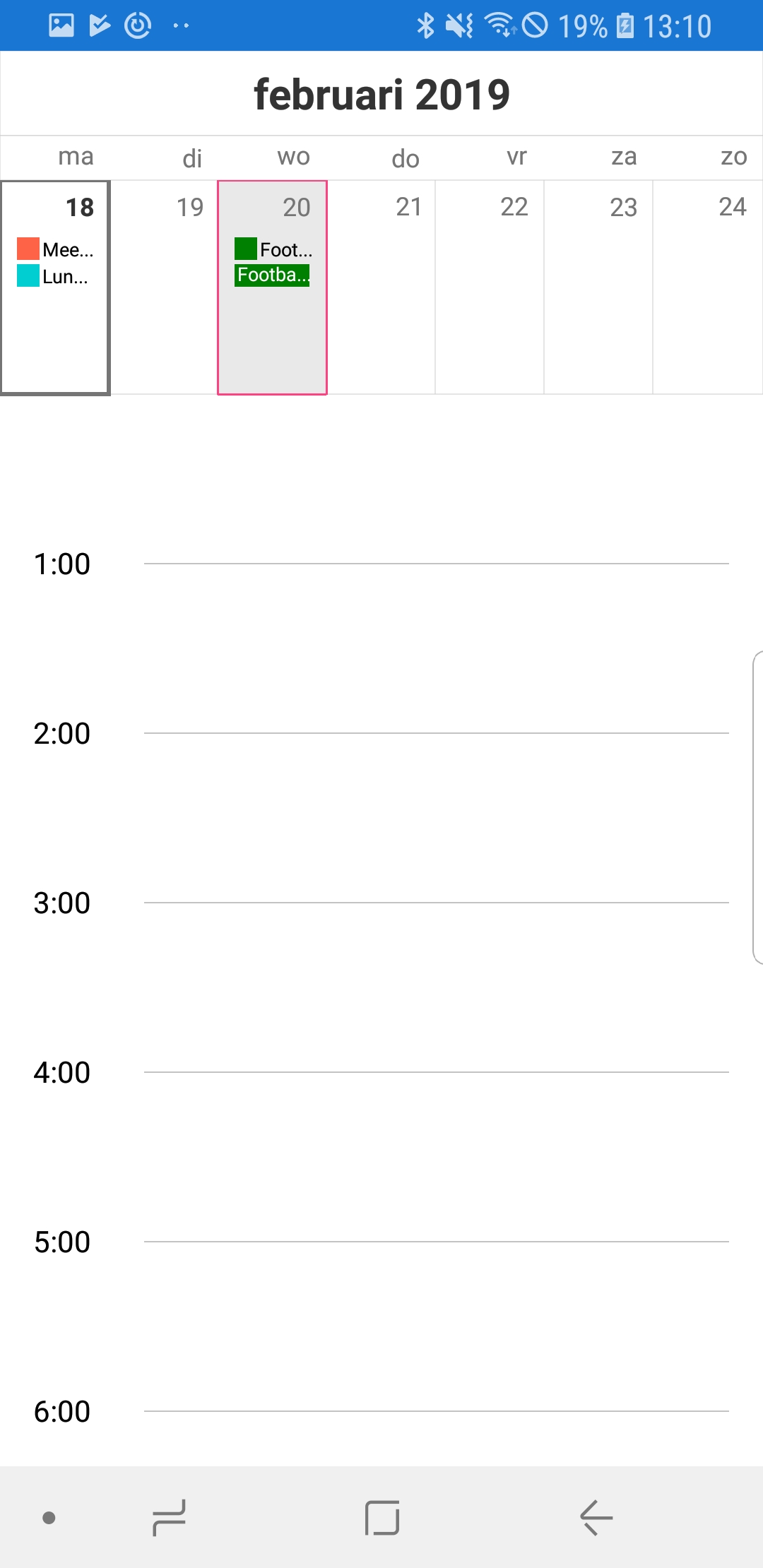763x1568 pixels.
Task: Open recent apps from navigation bar
Action: pos(170,1517)
